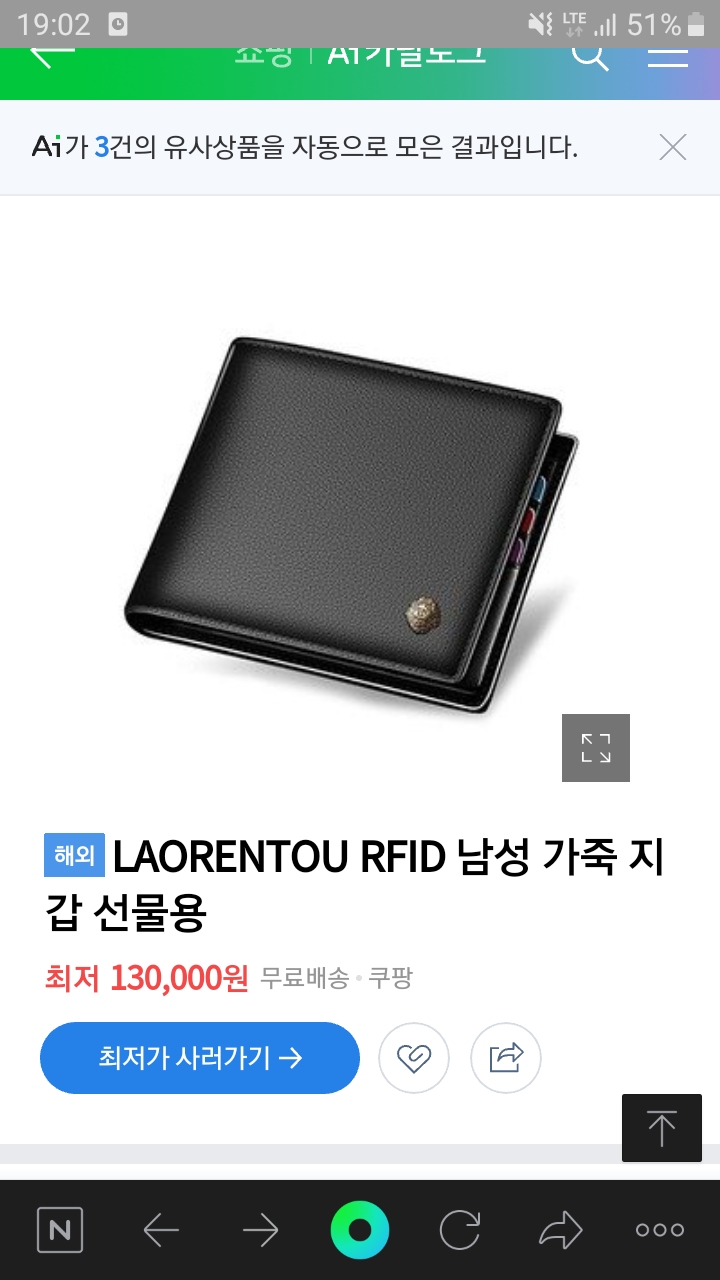Image resolution: width=720 pixels, height=1280 pixels.
Task: Reload the current page
Action: (x=460, y=1230)
